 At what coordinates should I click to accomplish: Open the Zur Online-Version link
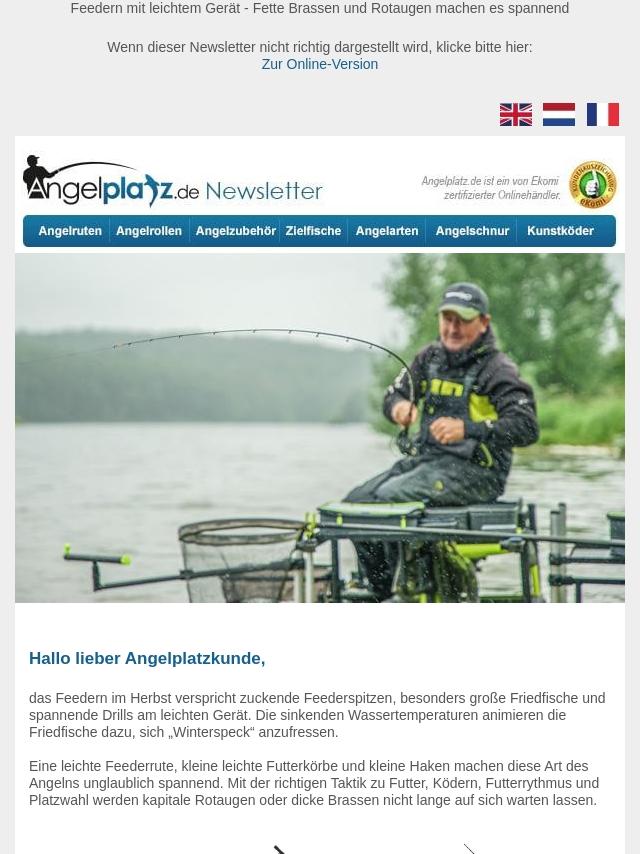click(x=319, y=64)
